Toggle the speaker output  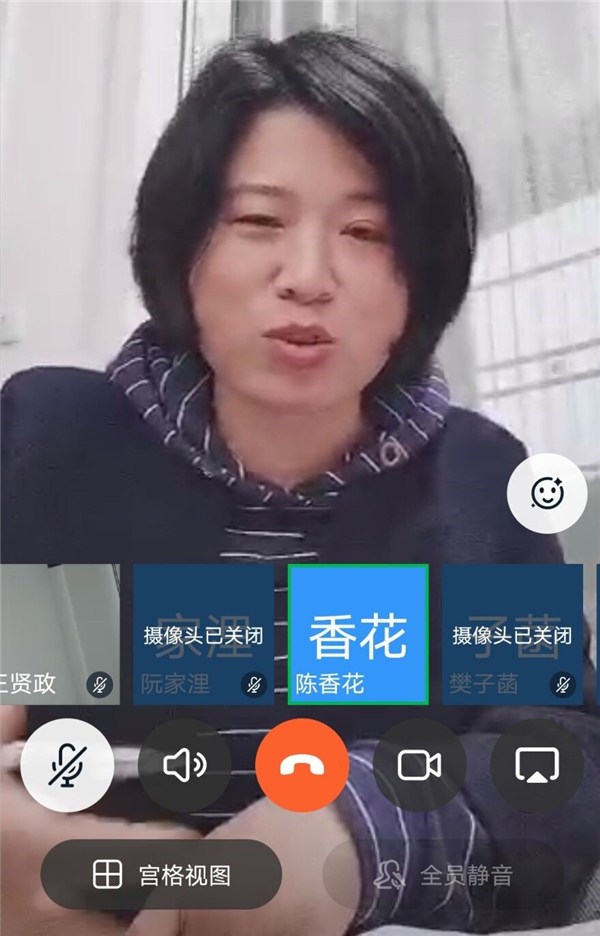(x=185, y=765)
